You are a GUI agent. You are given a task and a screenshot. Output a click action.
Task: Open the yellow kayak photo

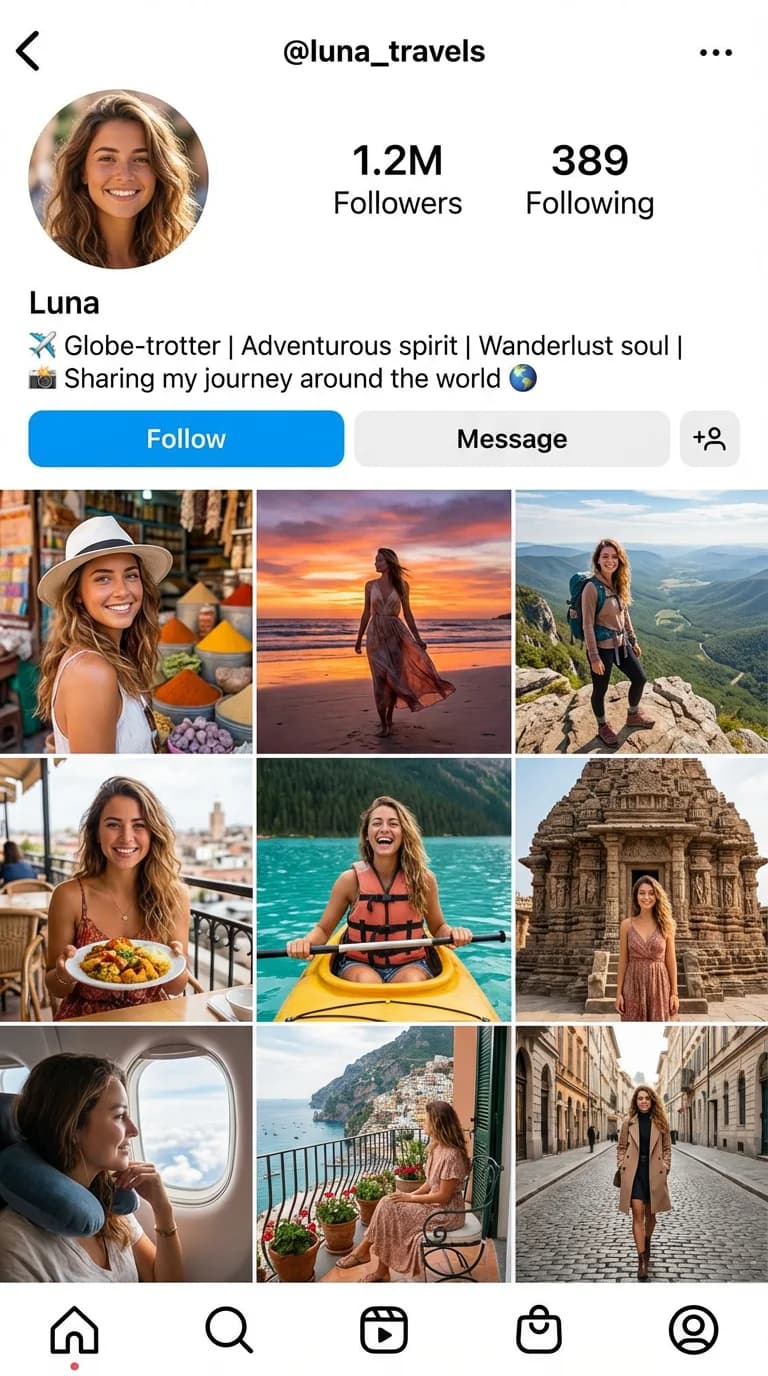click(384, 885)
